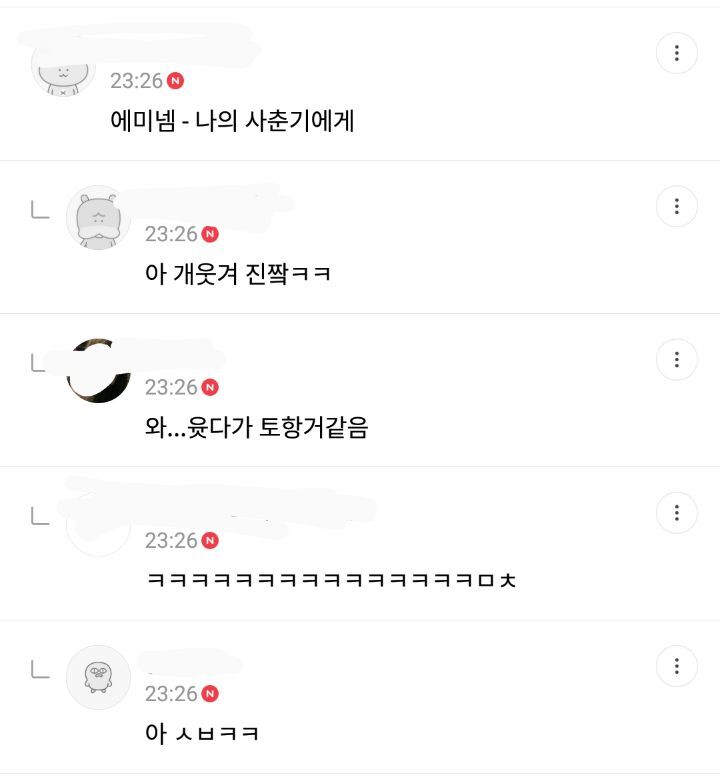View profile picture of 아 개웃겨 진짜 replier
720x779 pixels.
98,218
